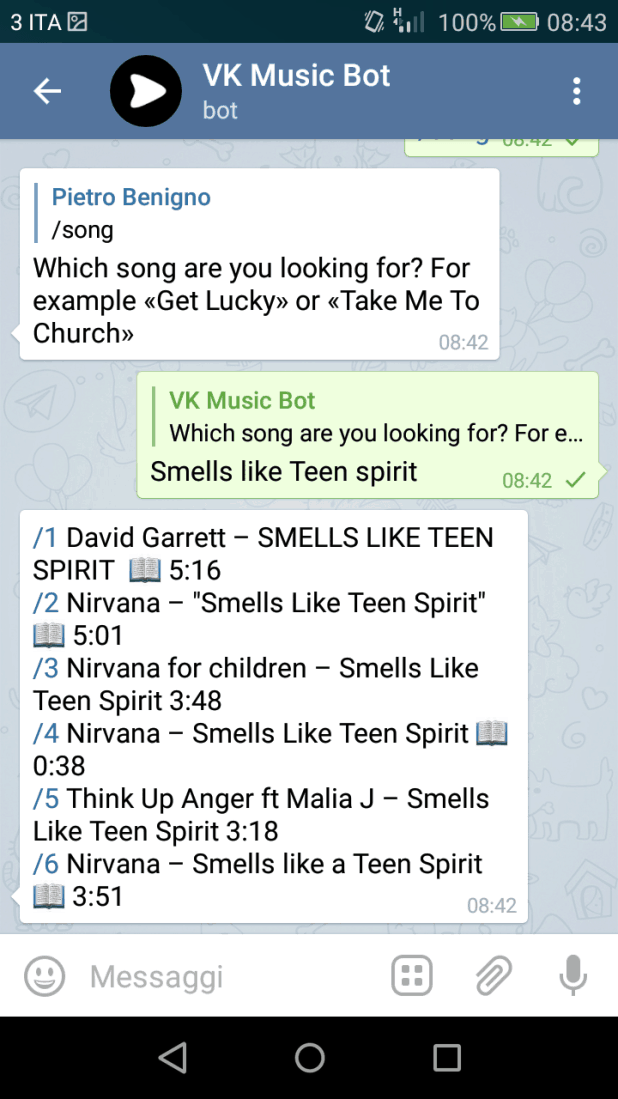Jump to the quoted VK Music Bot reply
Image resolution: width=618 pixels, height=1099 pixels.
point(370,417)
